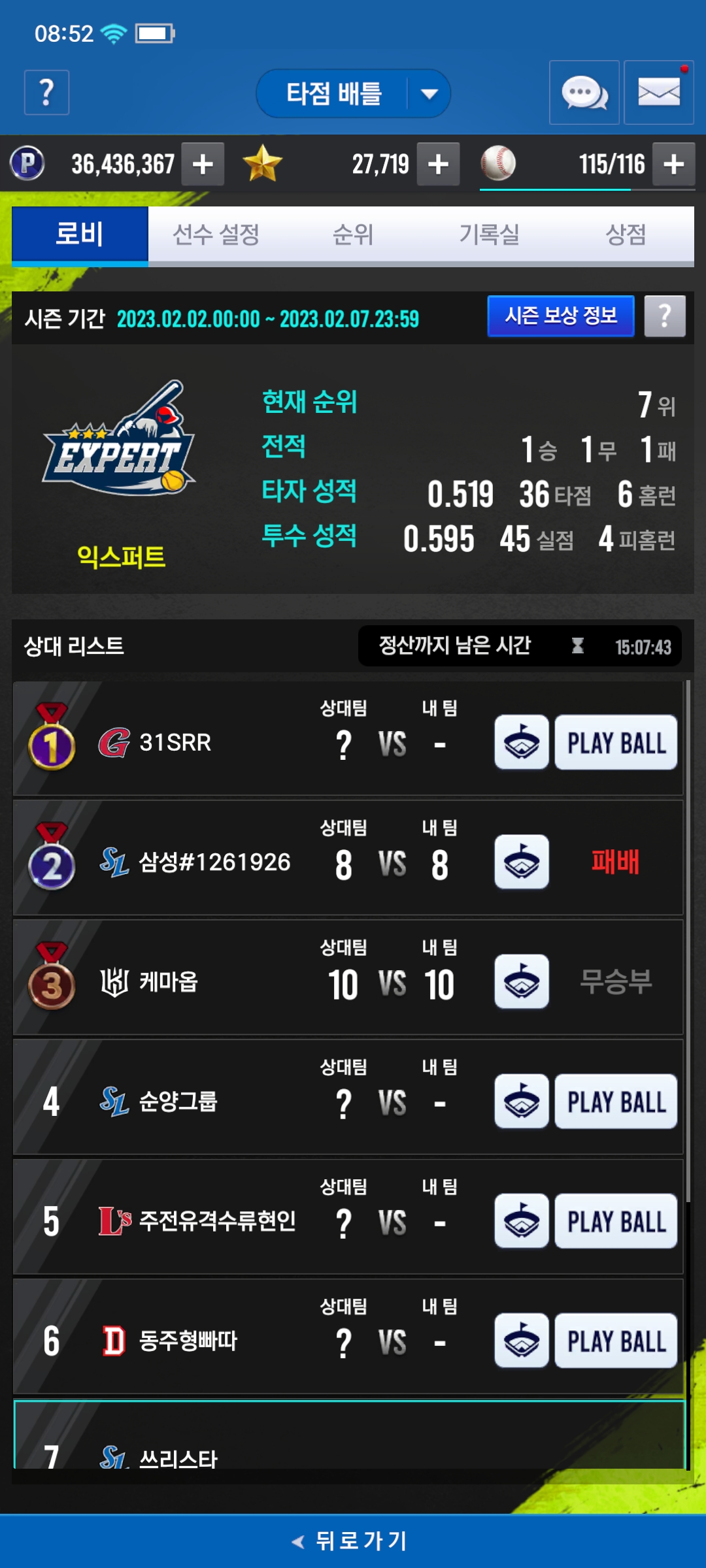Tap PLAY BALL against 31SRR

point(616,743)
